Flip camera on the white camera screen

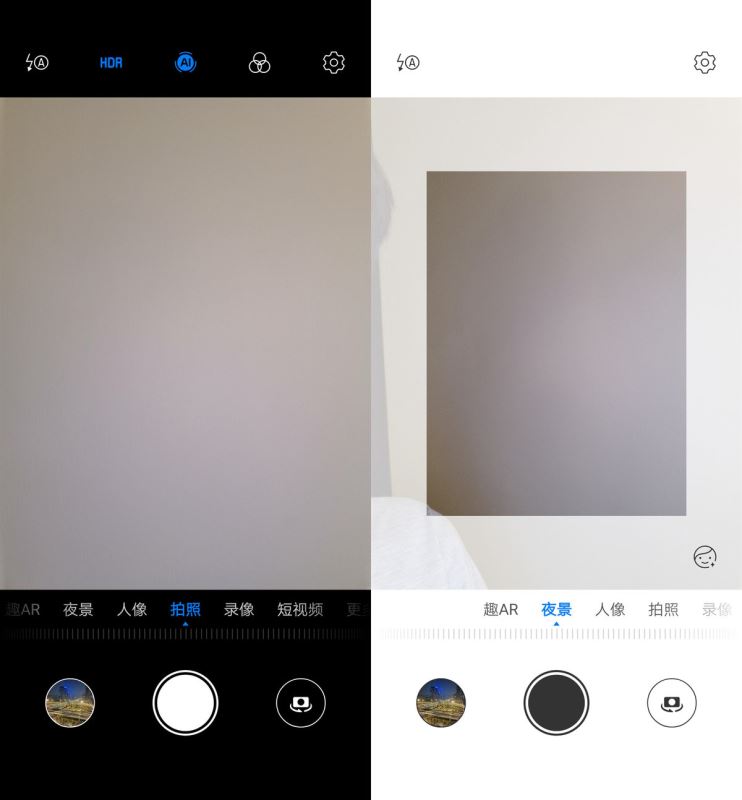(x=671, y=703)
